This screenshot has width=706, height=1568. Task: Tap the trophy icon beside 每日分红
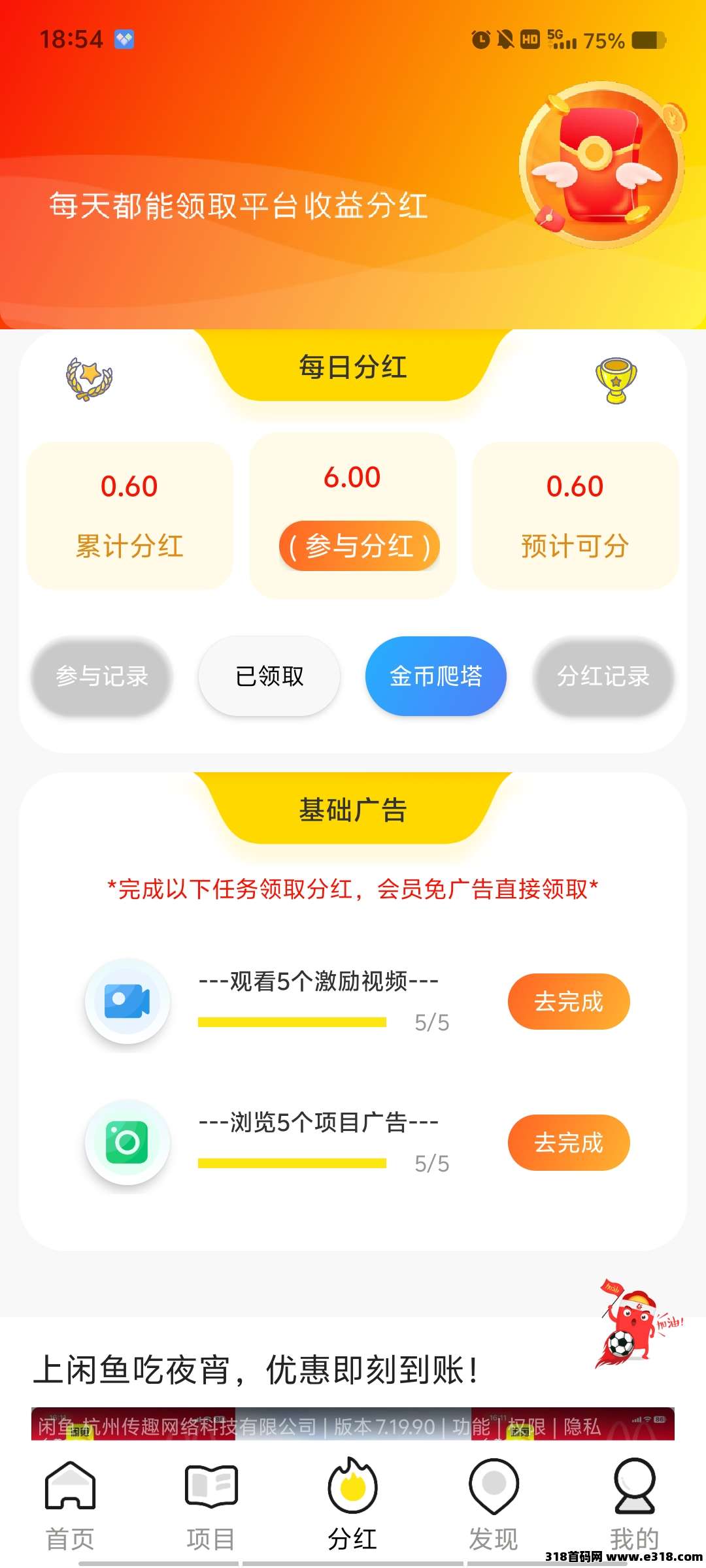[616, 380]
